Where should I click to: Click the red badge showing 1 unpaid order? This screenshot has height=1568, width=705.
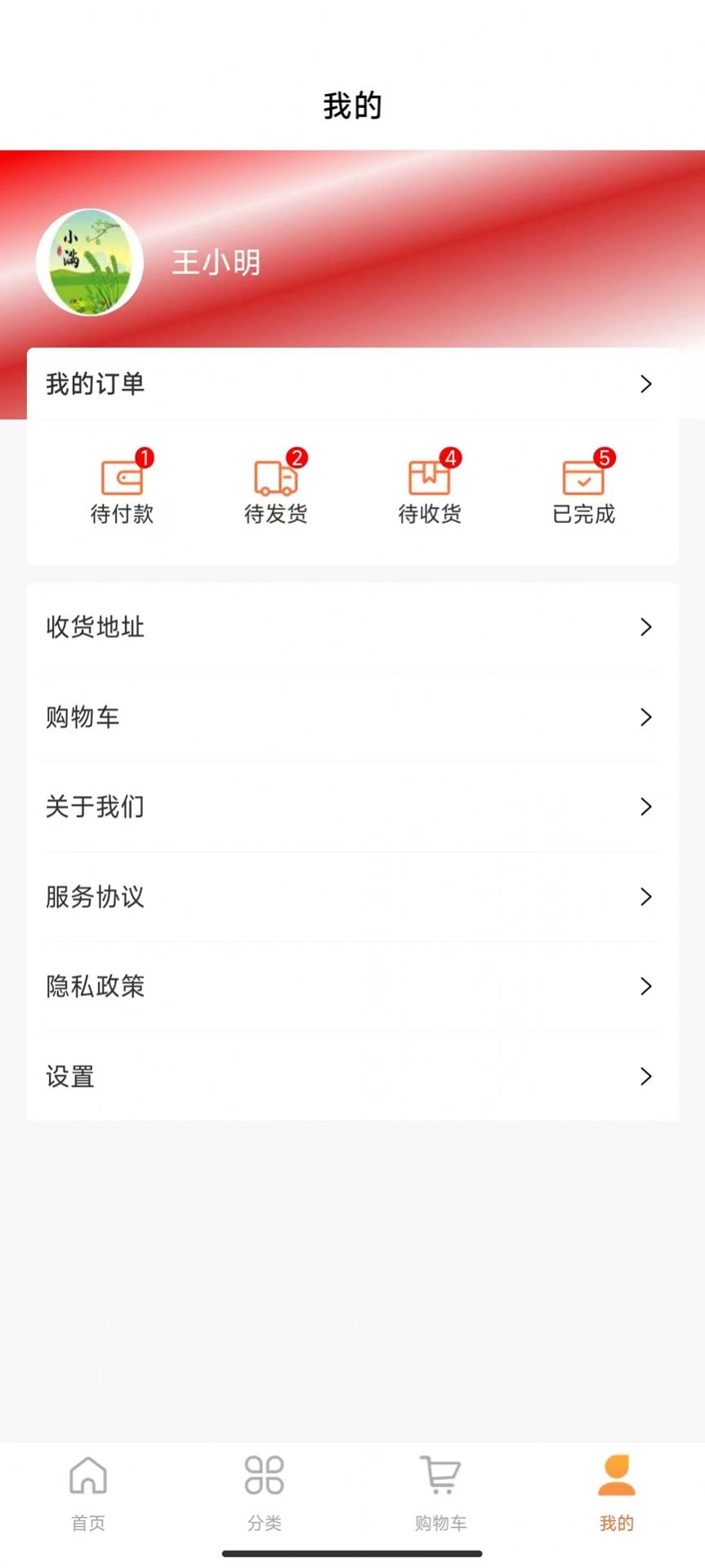tap(145, 458)
